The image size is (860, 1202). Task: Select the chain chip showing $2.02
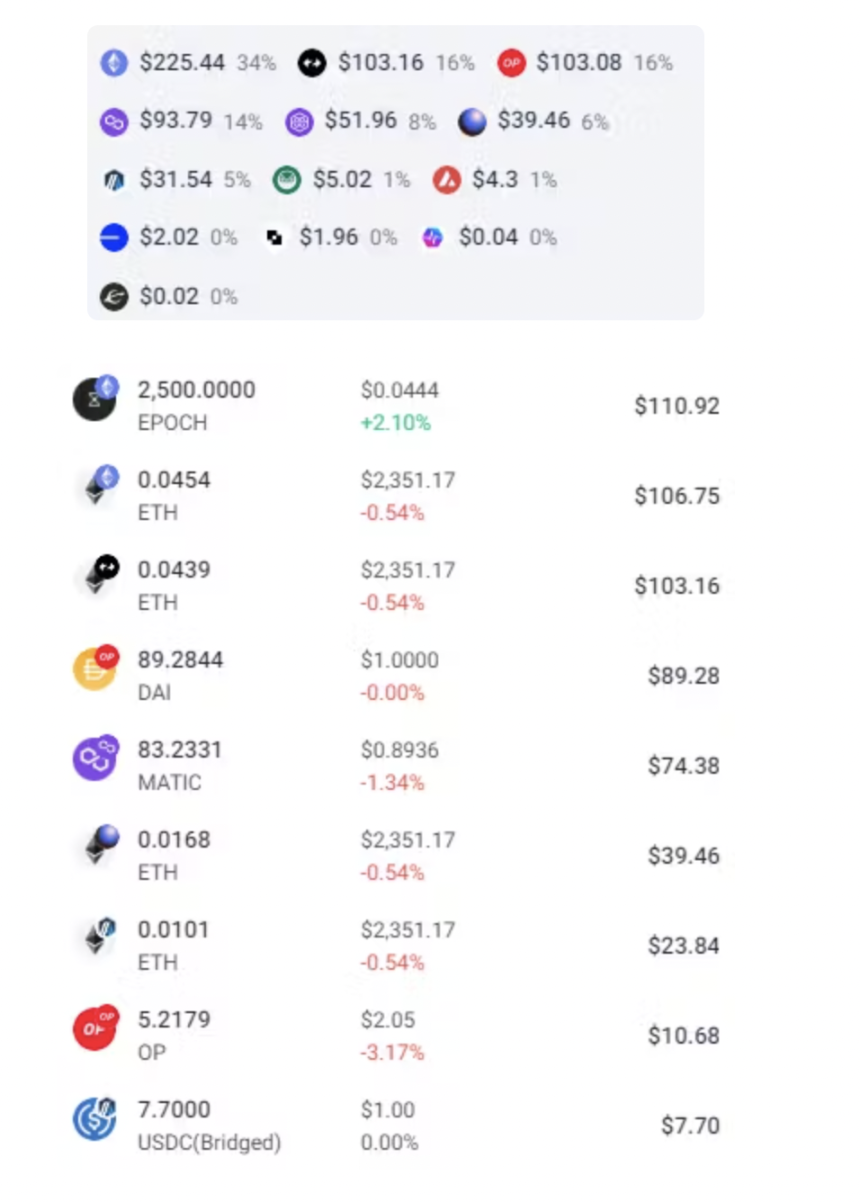169,238
